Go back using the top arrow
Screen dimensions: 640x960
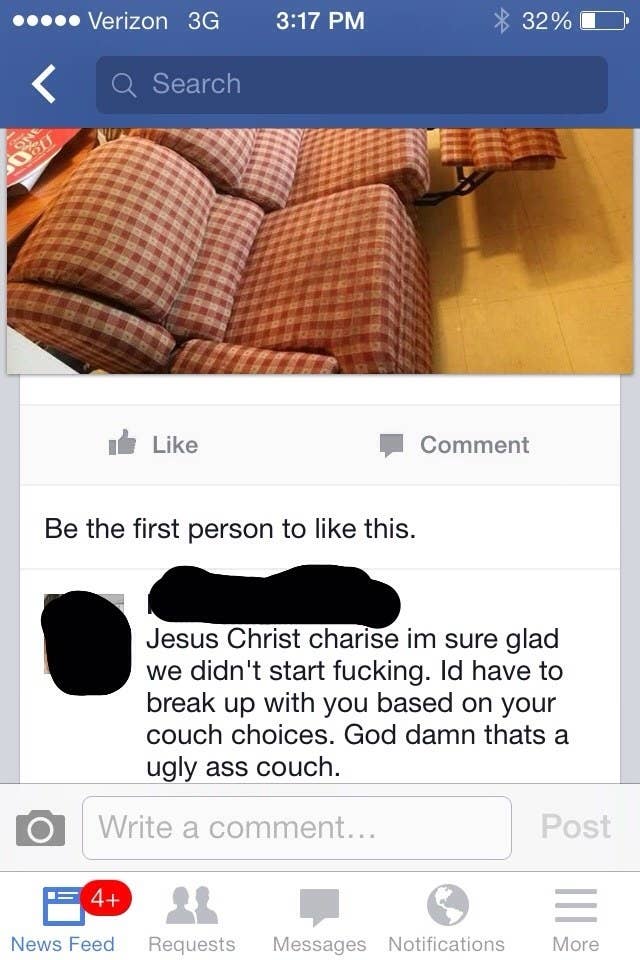click(x=44, y=85)
